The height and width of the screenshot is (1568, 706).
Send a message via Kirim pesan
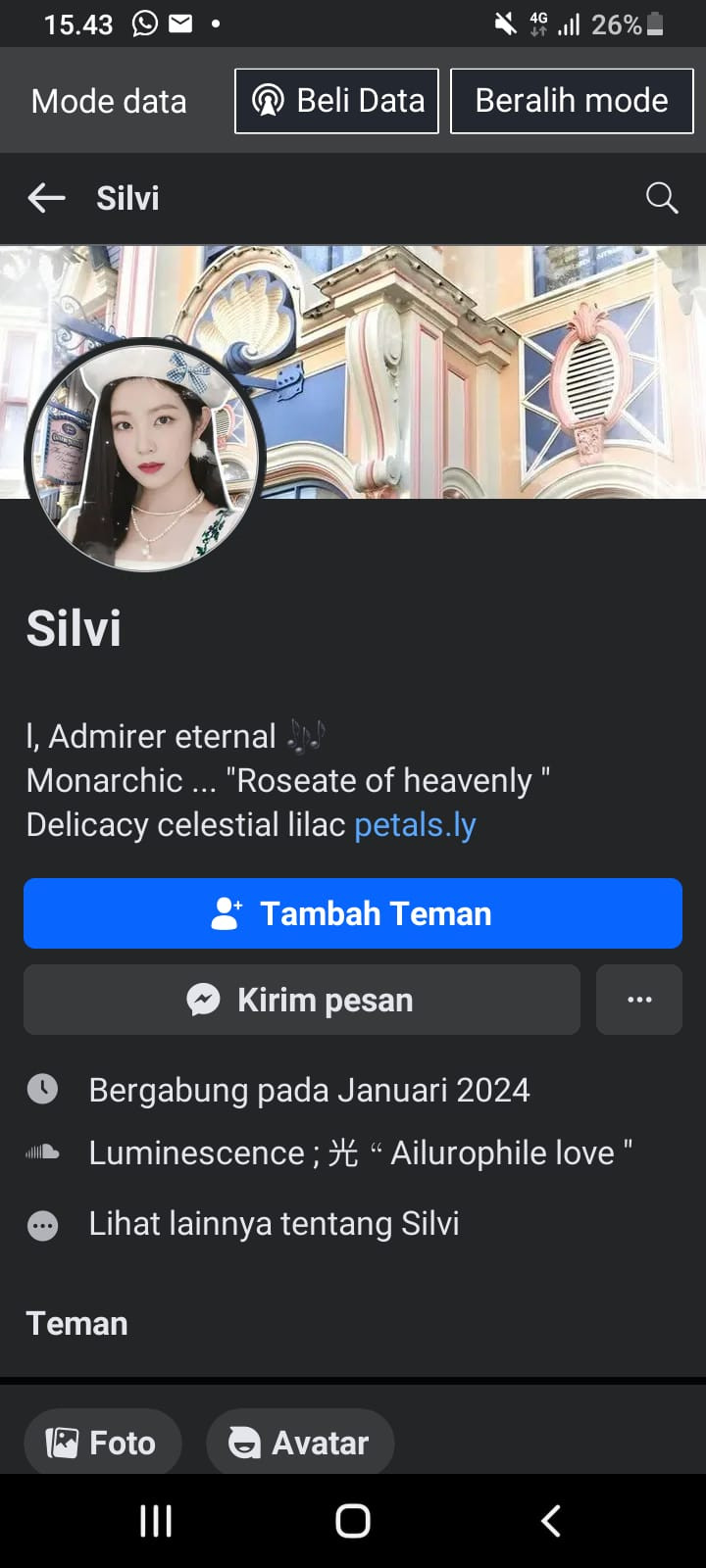click(302, 1000)
